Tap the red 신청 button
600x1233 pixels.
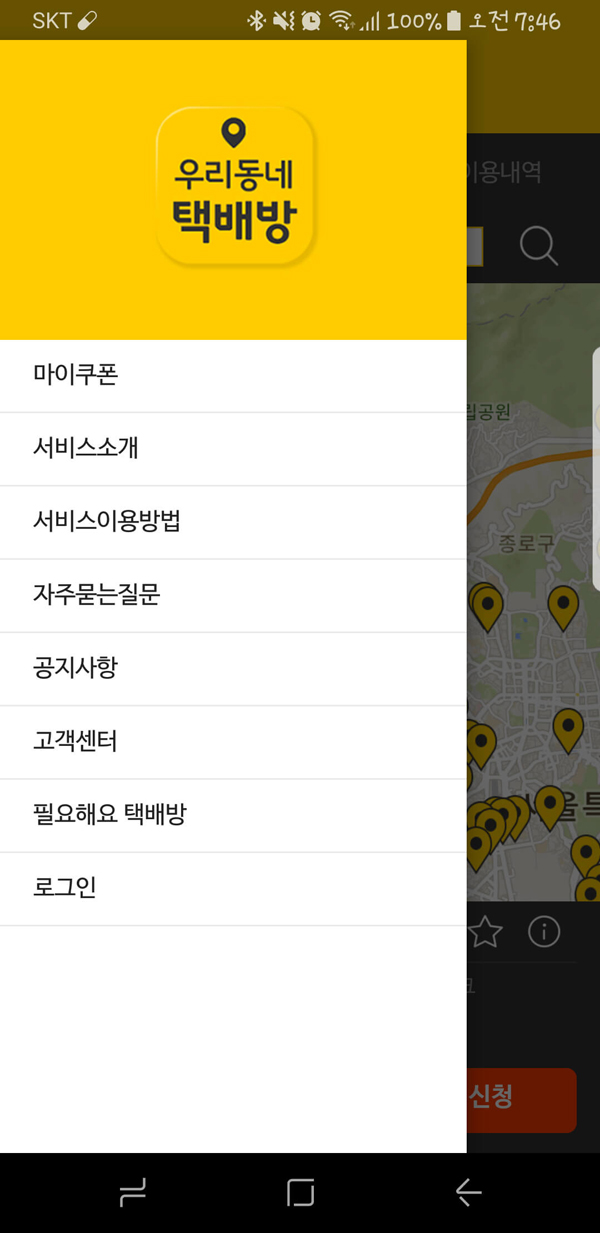[522, 1100]
